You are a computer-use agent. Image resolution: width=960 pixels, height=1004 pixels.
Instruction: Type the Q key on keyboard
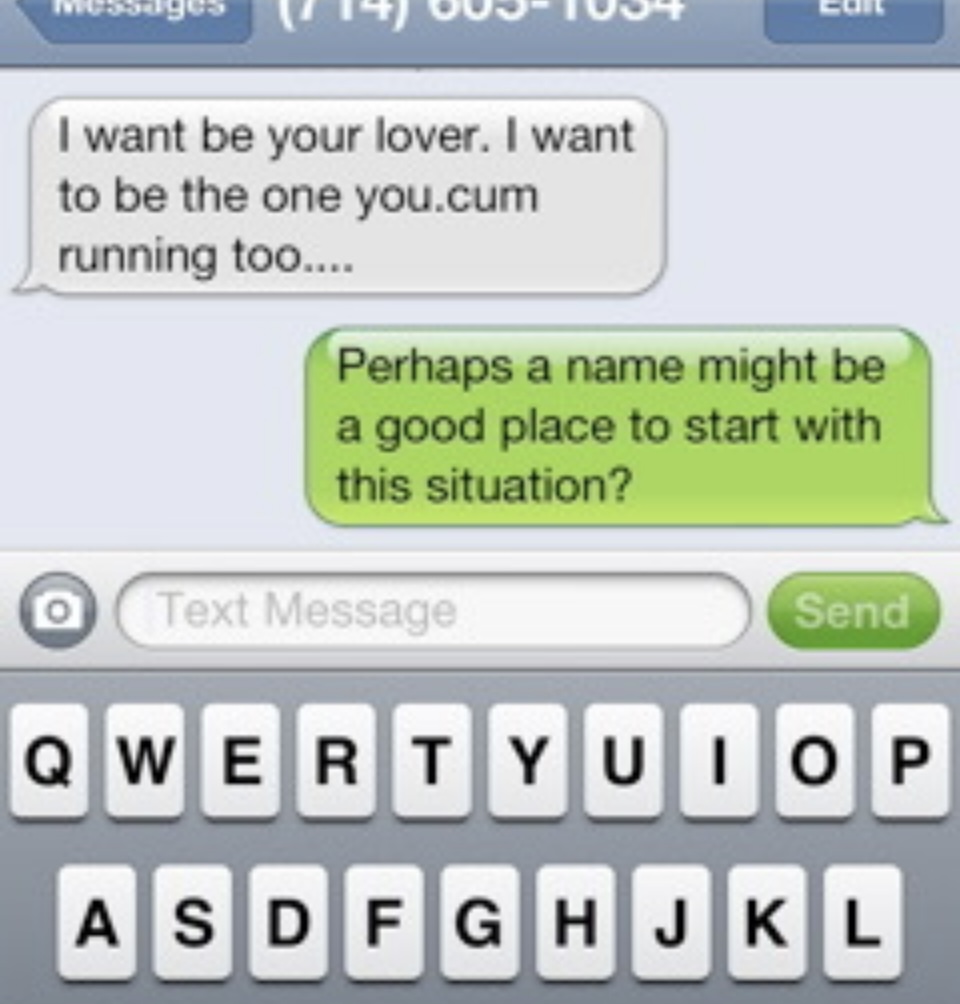[48, 761]
